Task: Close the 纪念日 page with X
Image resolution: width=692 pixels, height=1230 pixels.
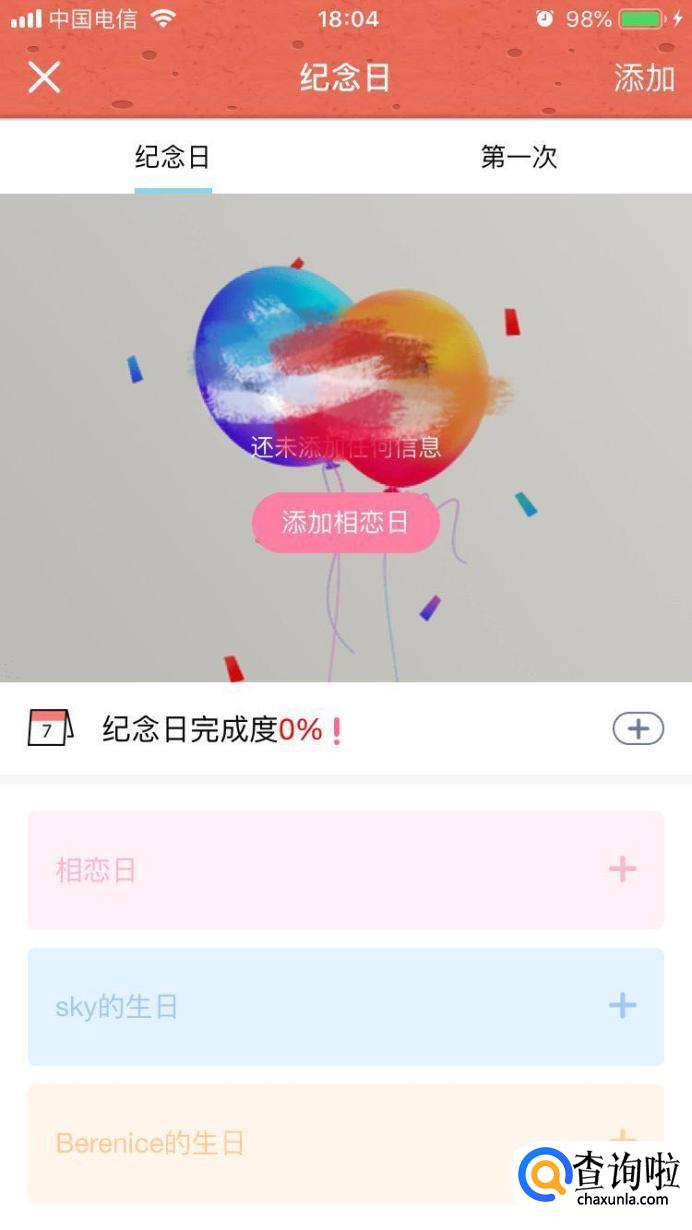Action: (x=44, y=77)
